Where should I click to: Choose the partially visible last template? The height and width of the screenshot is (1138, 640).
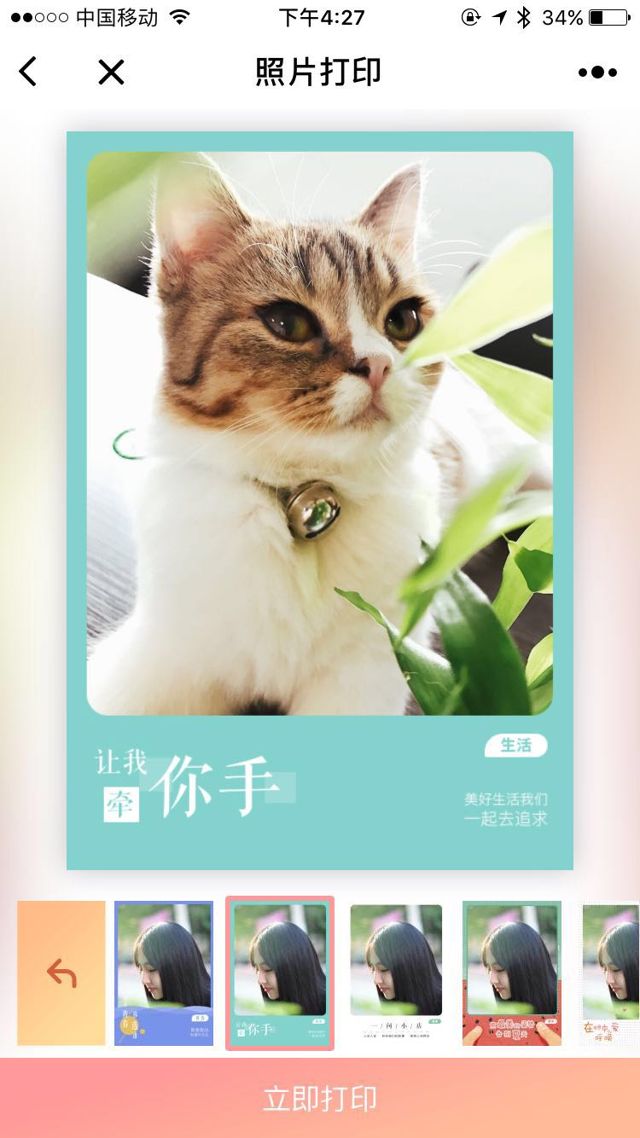610,973
